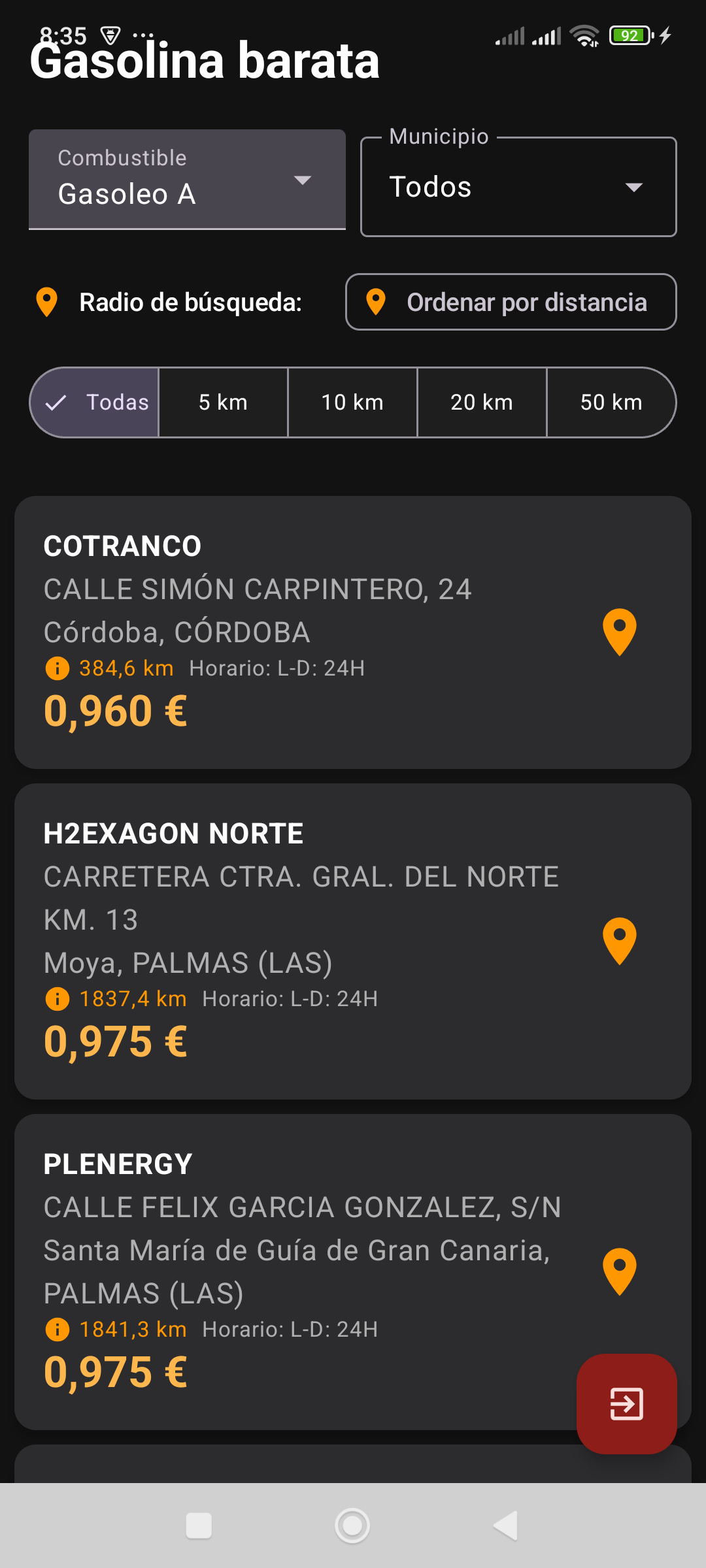Select Ordenar por distancia button
The image size is (706, 1568).
pyautogui.click(x=511, y=302)
